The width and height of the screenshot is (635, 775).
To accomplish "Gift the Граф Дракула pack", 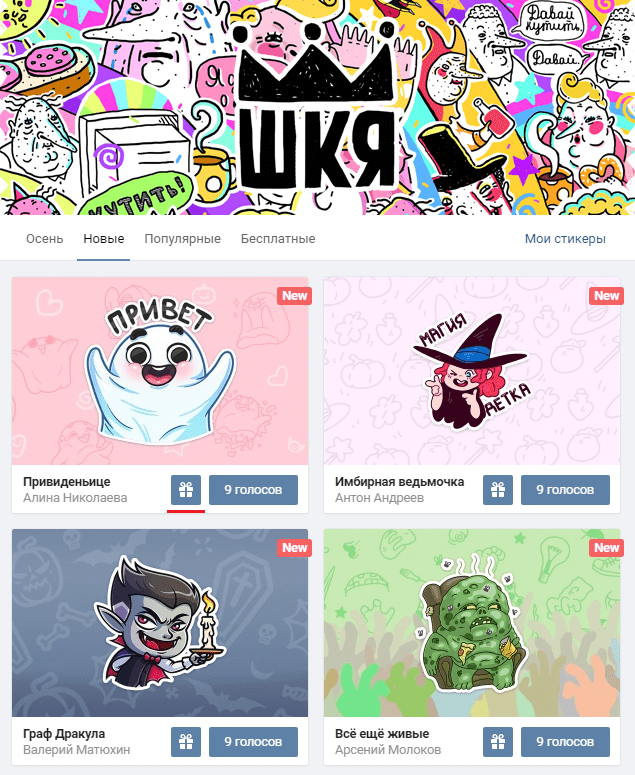I will [185, 742].
